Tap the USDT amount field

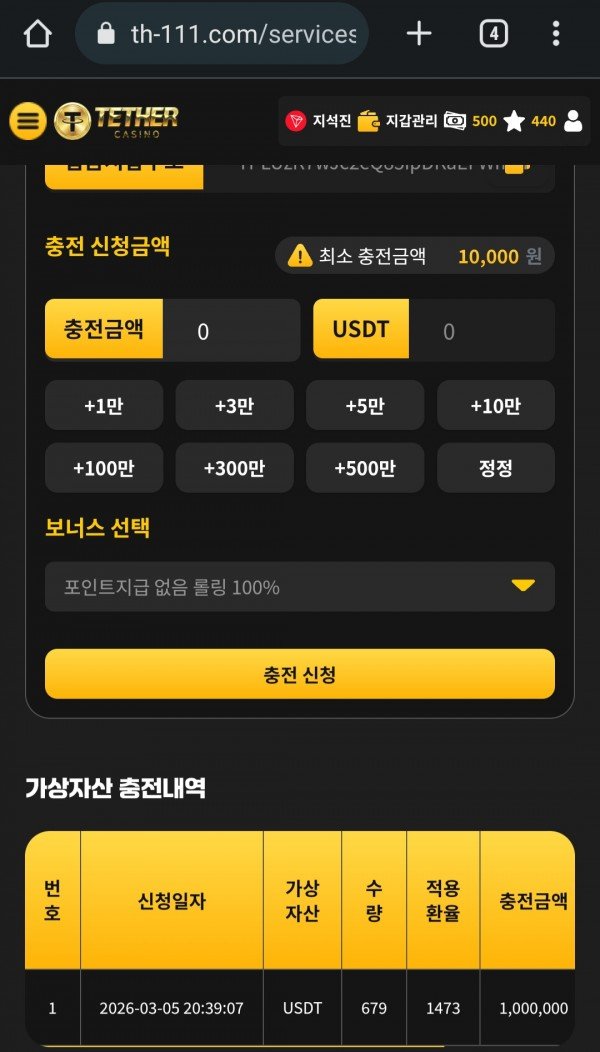coord(482,331)
